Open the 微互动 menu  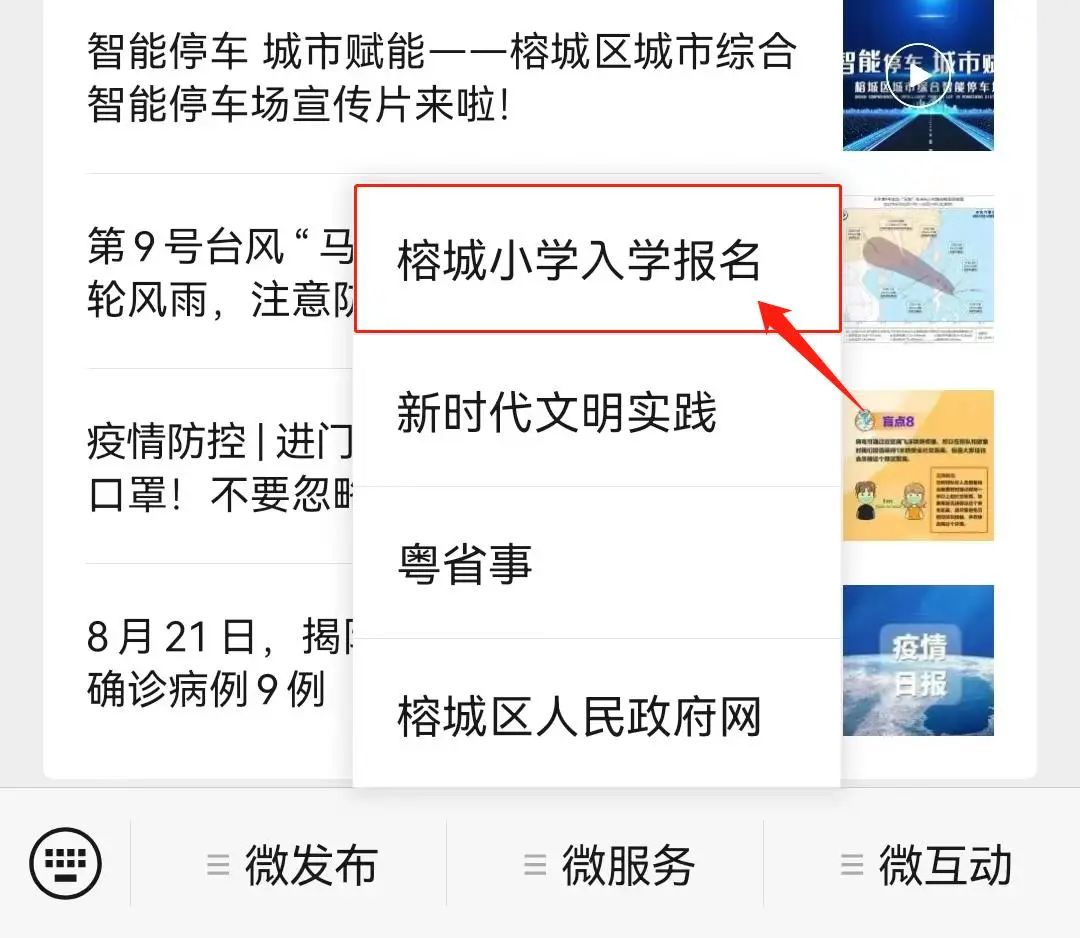925,866
